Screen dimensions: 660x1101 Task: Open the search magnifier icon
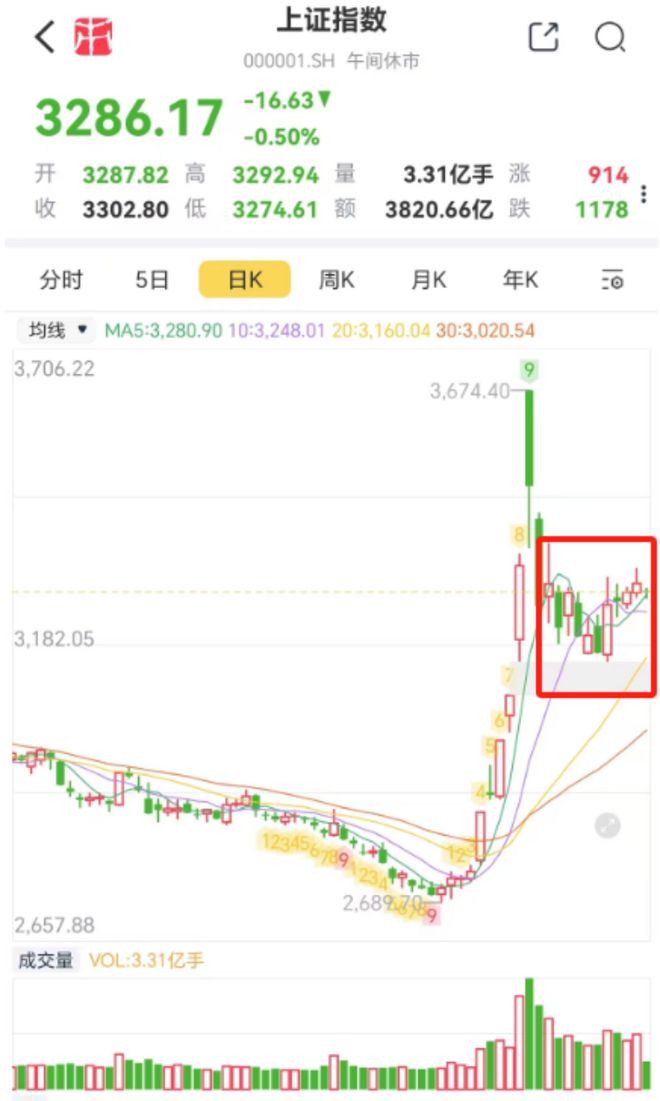pos(609,37)
